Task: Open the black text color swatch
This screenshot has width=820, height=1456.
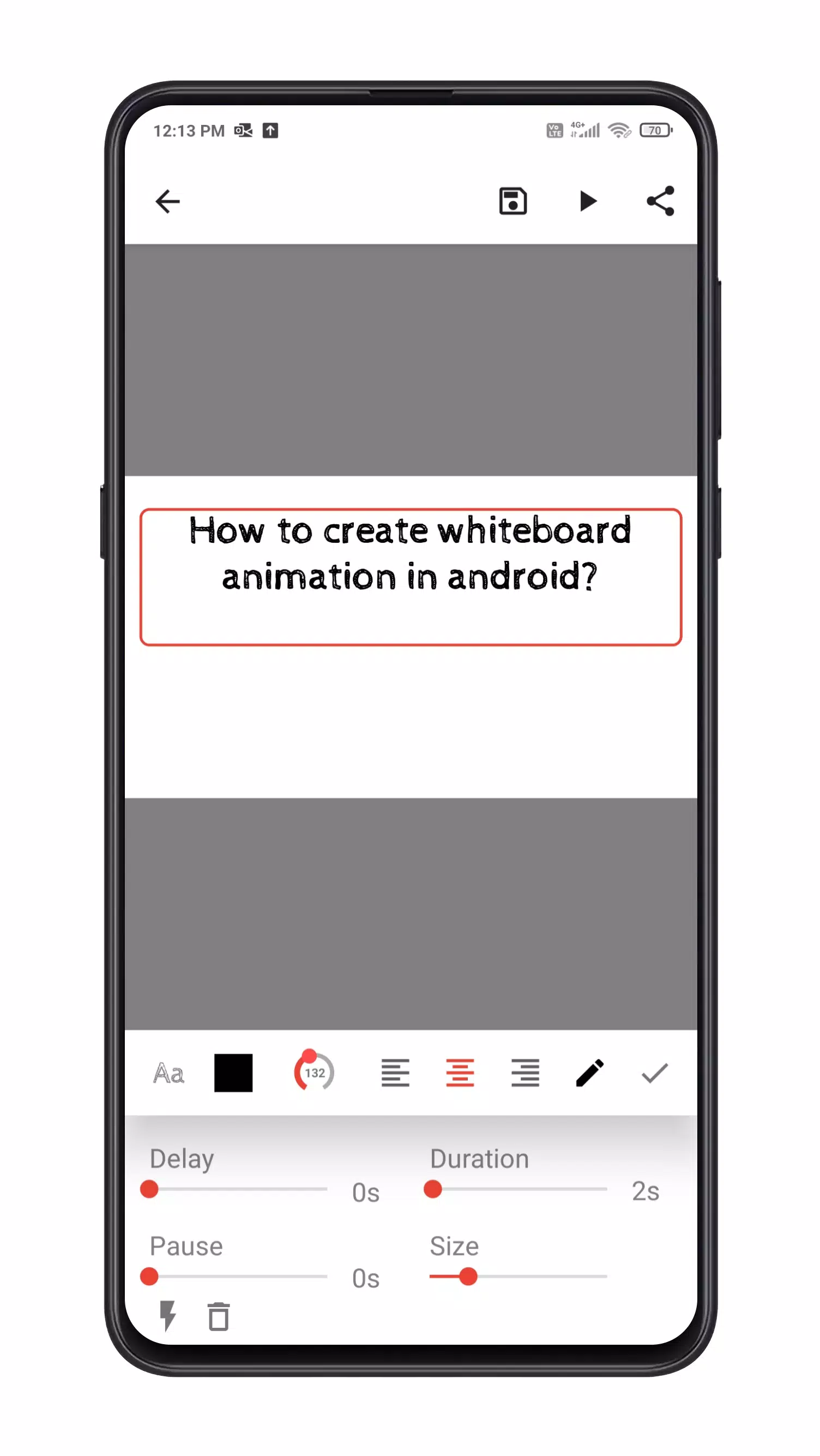Action: click(233, 1073)
